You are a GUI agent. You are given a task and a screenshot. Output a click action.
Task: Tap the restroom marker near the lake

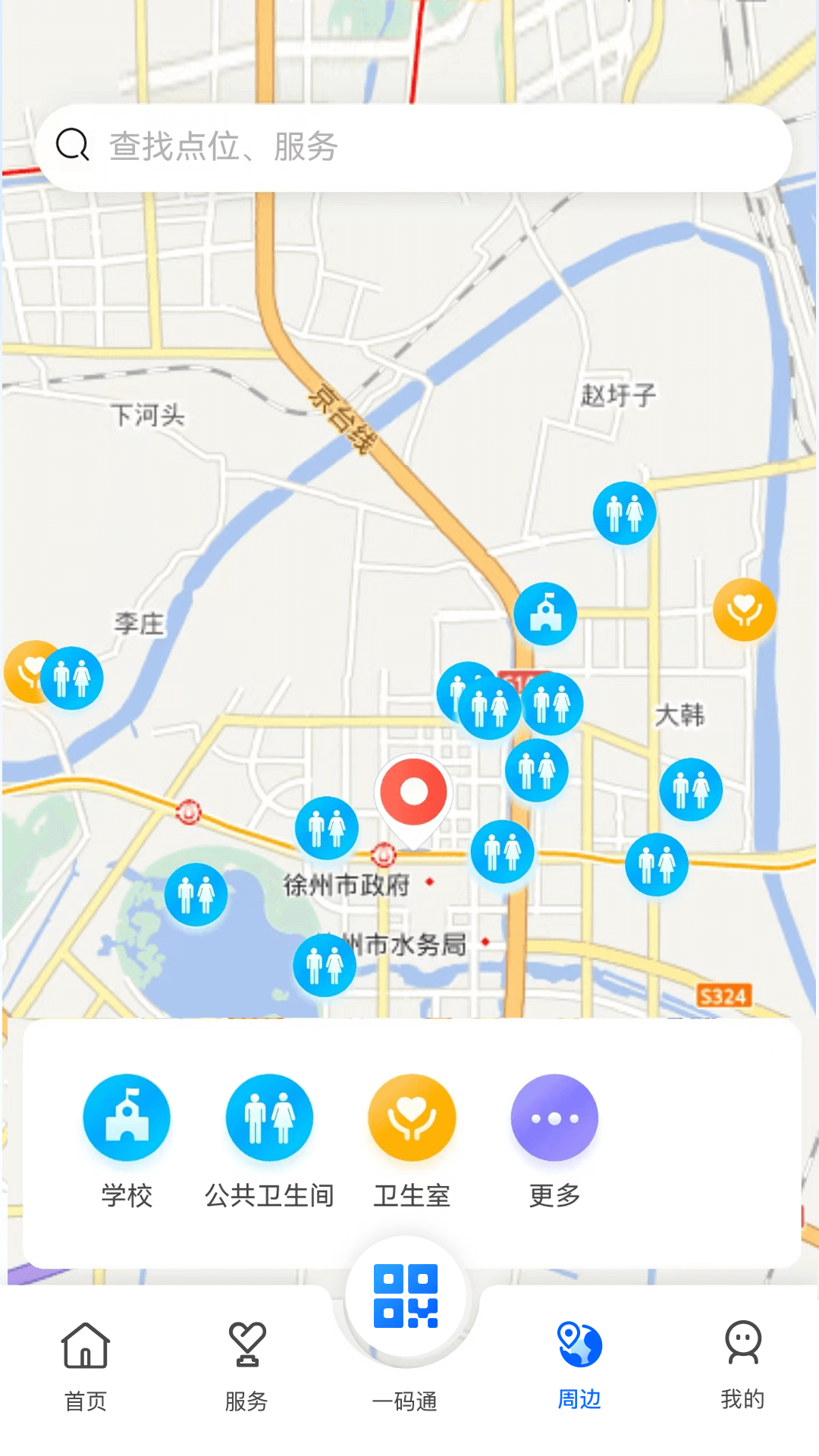pyautogui.click(x=196, y=893)
